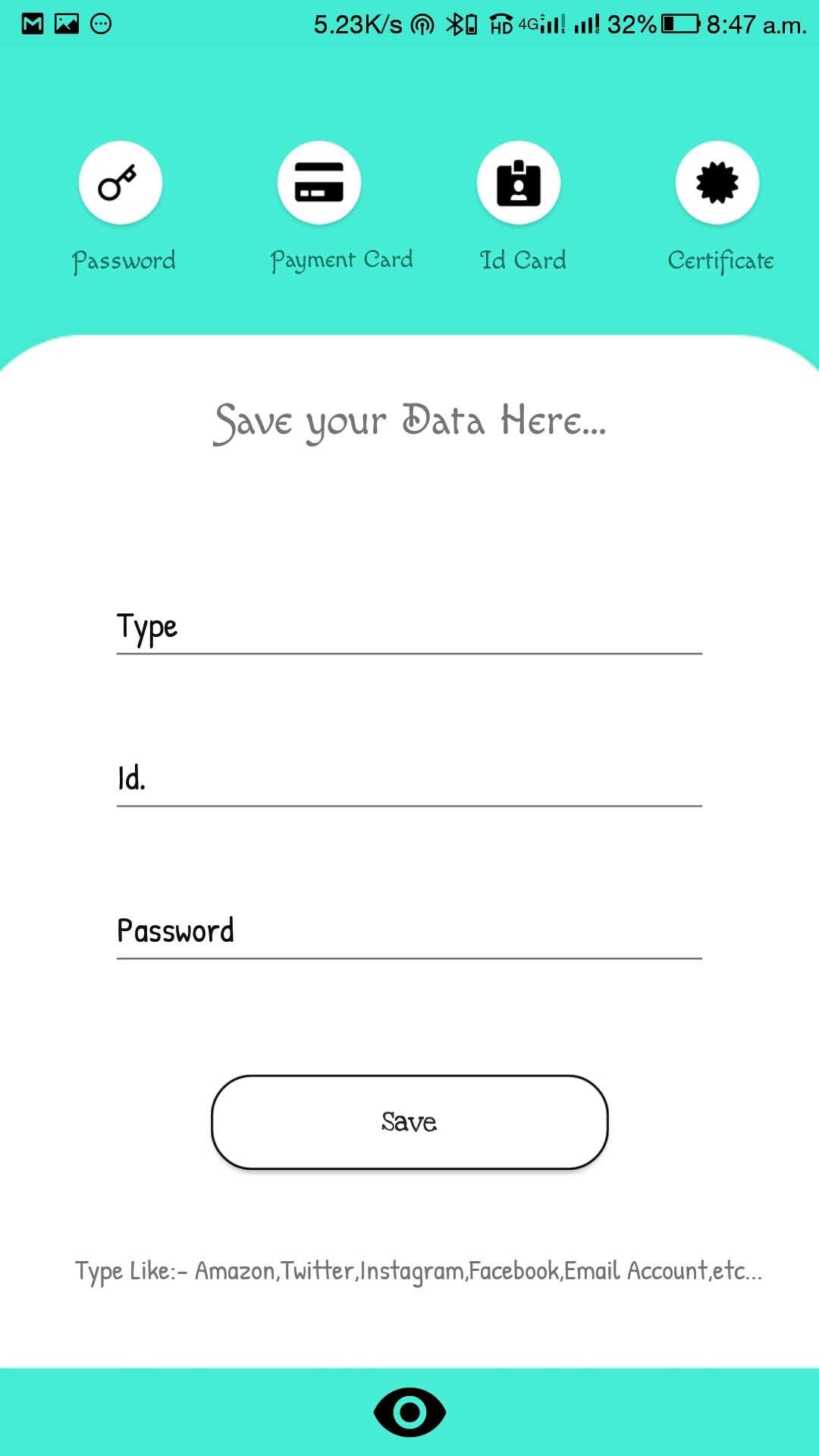The width and height of the screenshot is (819, 1456).
Task: Tap the Id. input field
Action: pyautogui.click(x=409, y=780)
